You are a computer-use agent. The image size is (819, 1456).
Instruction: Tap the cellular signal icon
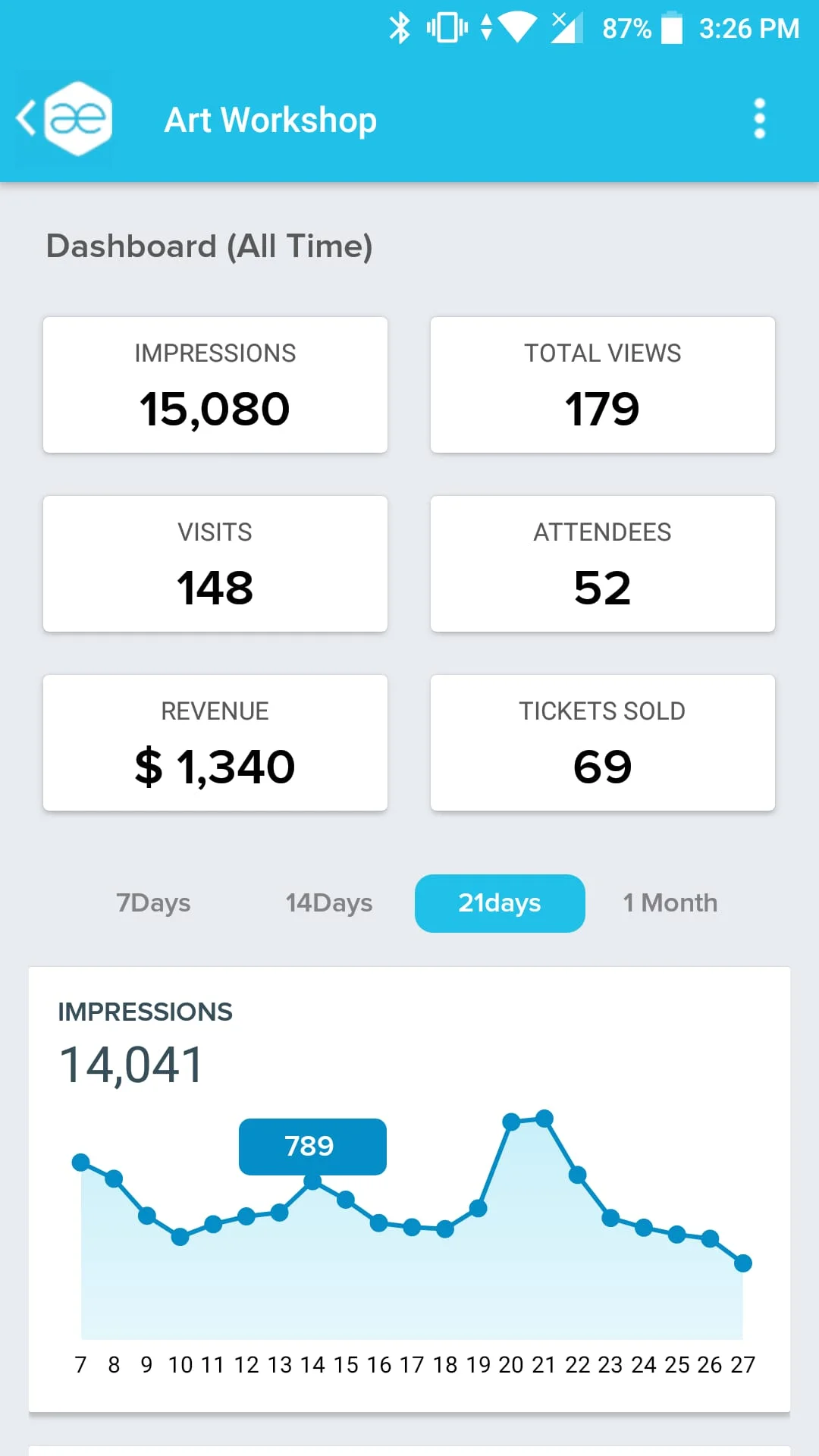pos(567,27)
